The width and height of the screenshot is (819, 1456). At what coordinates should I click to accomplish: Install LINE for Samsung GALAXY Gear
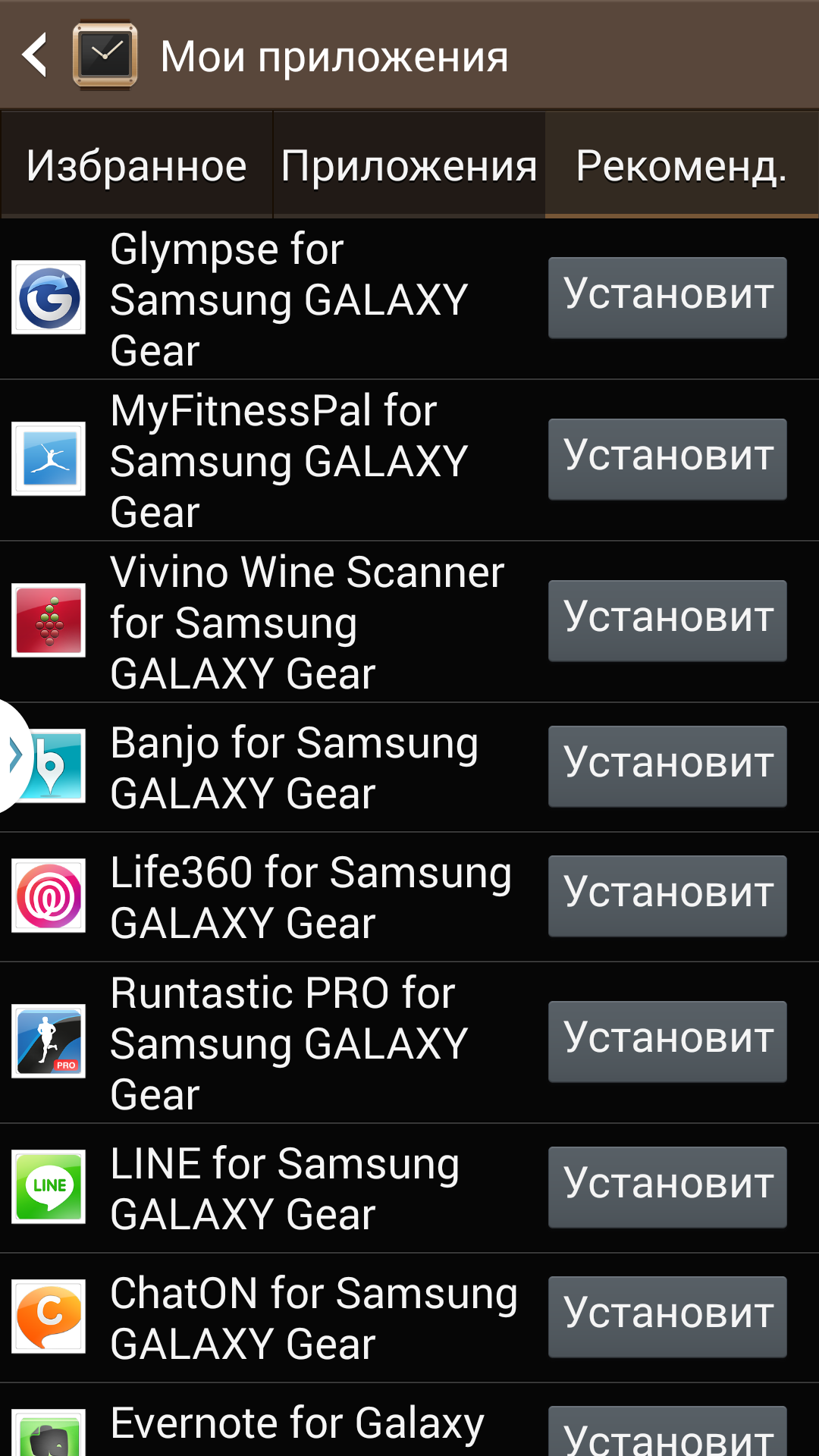coord(667,1187)
